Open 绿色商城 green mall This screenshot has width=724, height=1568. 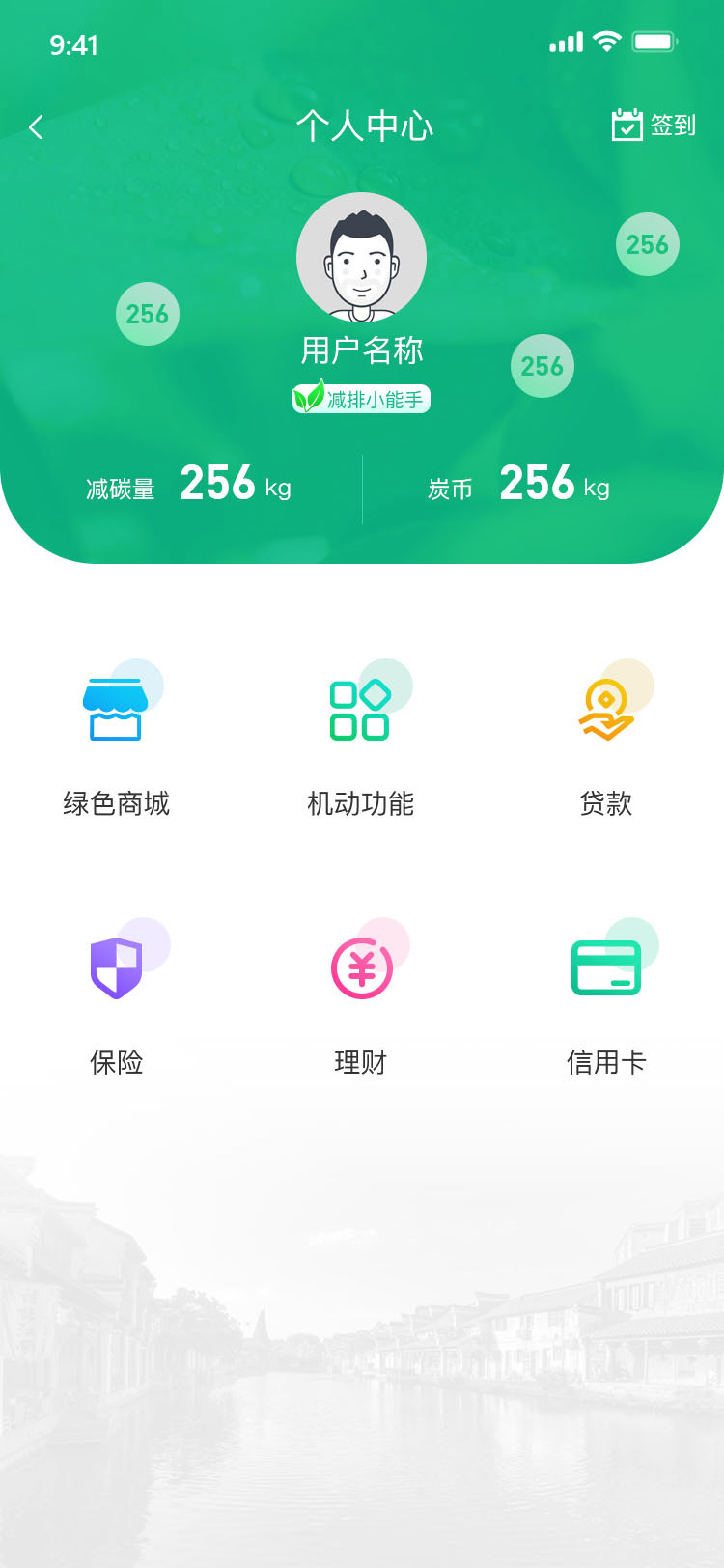[117, 741]
